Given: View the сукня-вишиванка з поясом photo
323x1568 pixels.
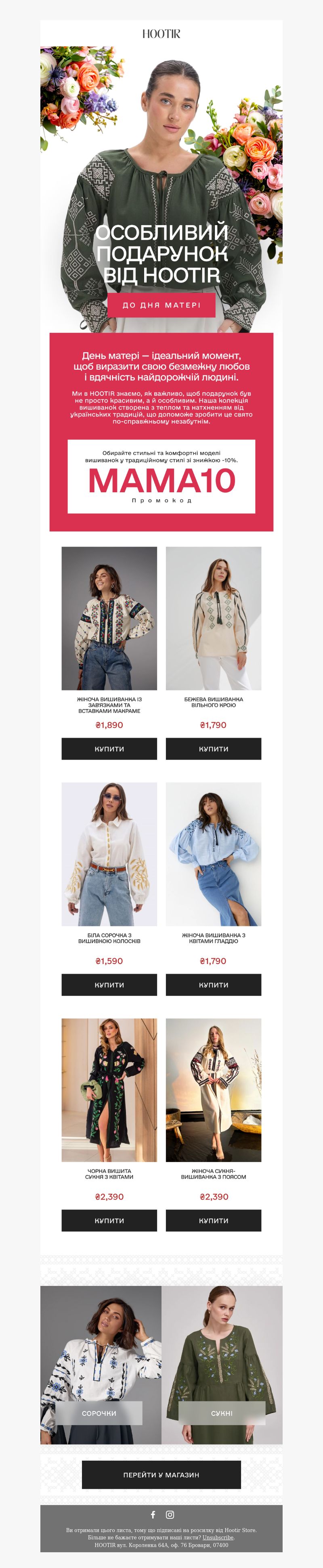Looking at the screenshot, I should 213,1089.
